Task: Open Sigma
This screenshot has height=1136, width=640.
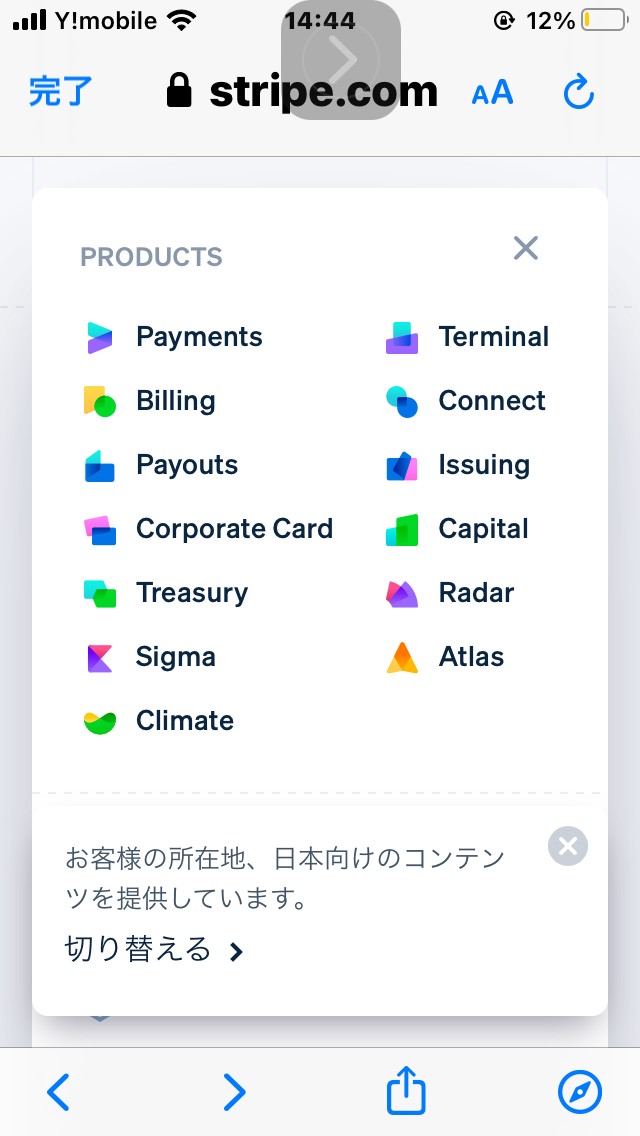Action: pos(150,657)
